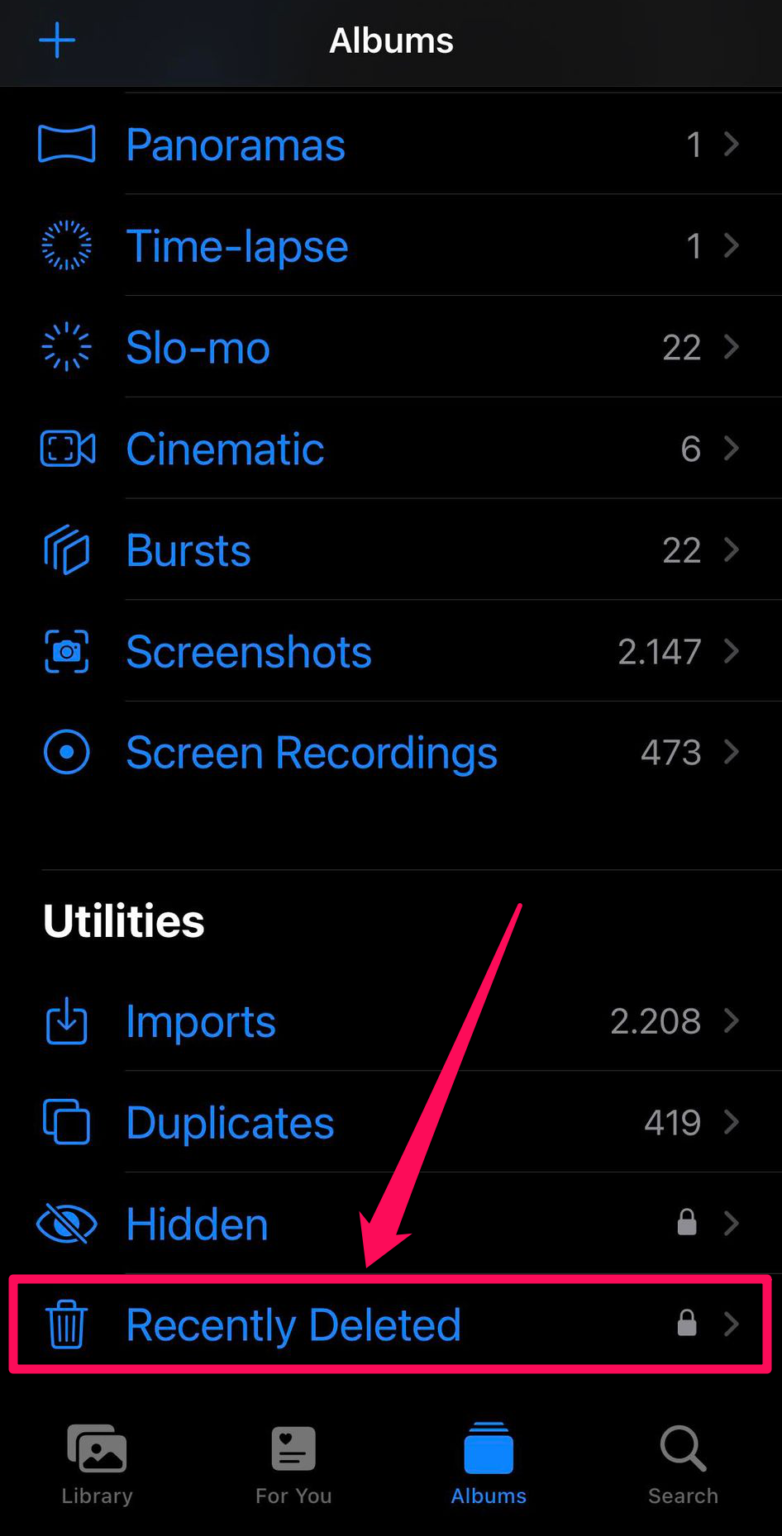
Task: Tap the Duplicates overlapping squares icon
Action: (66, 1122)
